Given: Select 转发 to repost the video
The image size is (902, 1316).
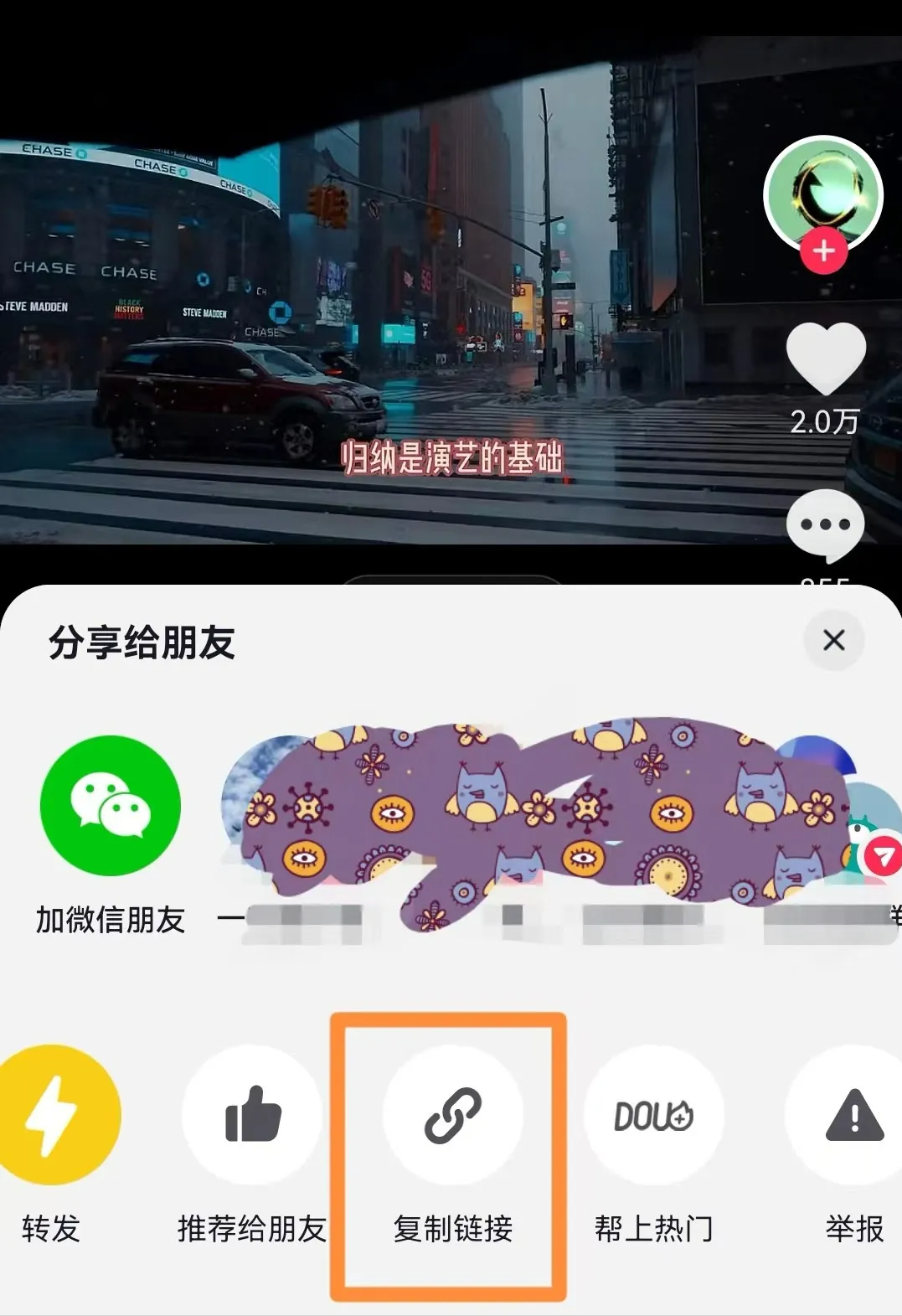Looking at the screenshot, I should [53, 1115].
